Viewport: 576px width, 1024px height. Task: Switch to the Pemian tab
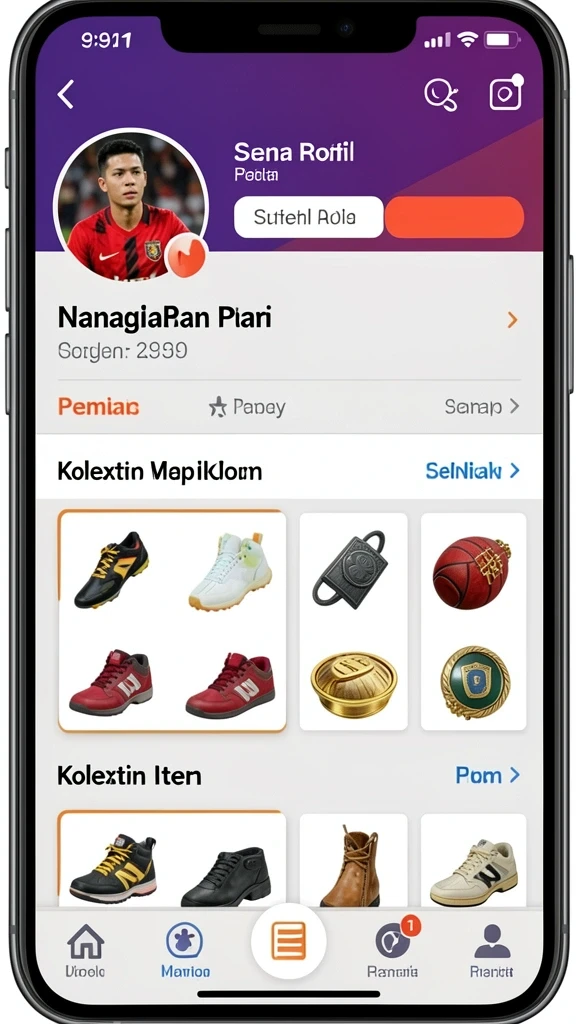click(98, 407)
